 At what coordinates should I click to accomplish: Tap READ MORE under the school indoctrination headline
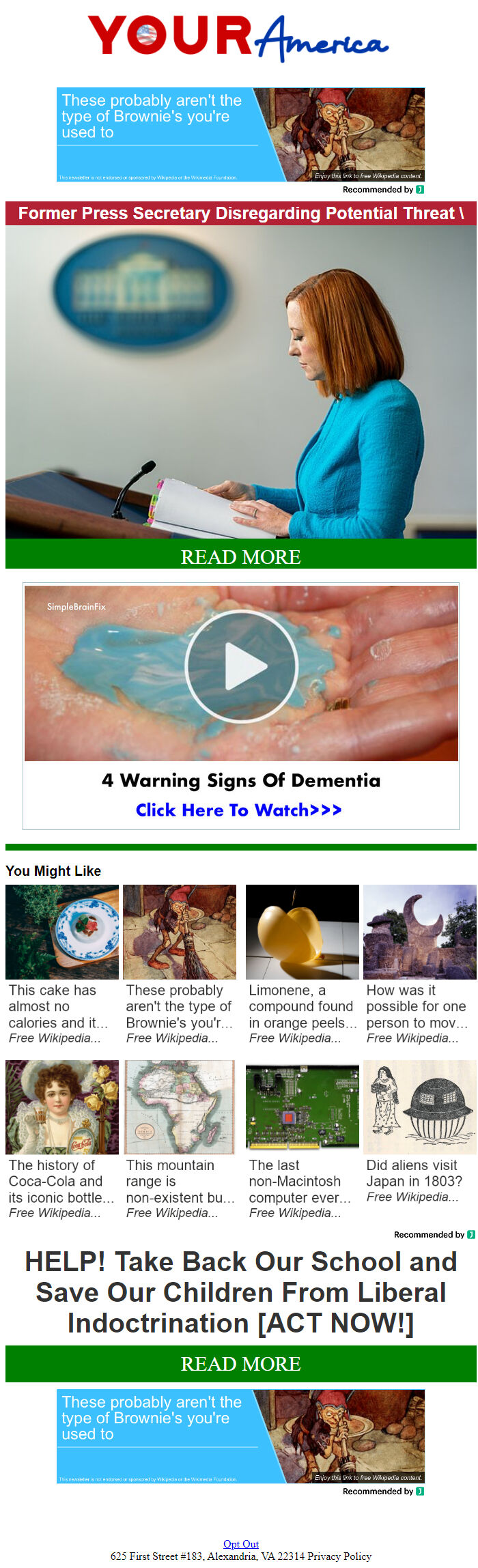coord(240,1363)
